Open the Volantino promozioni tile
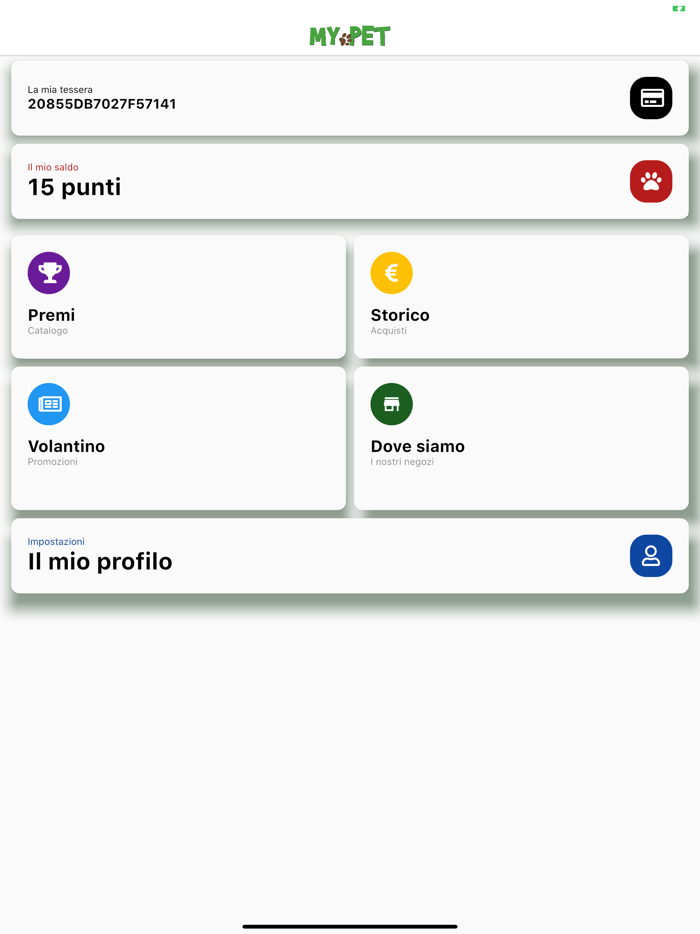This screenshot has height=934, width=700. (x=178, y=438)
